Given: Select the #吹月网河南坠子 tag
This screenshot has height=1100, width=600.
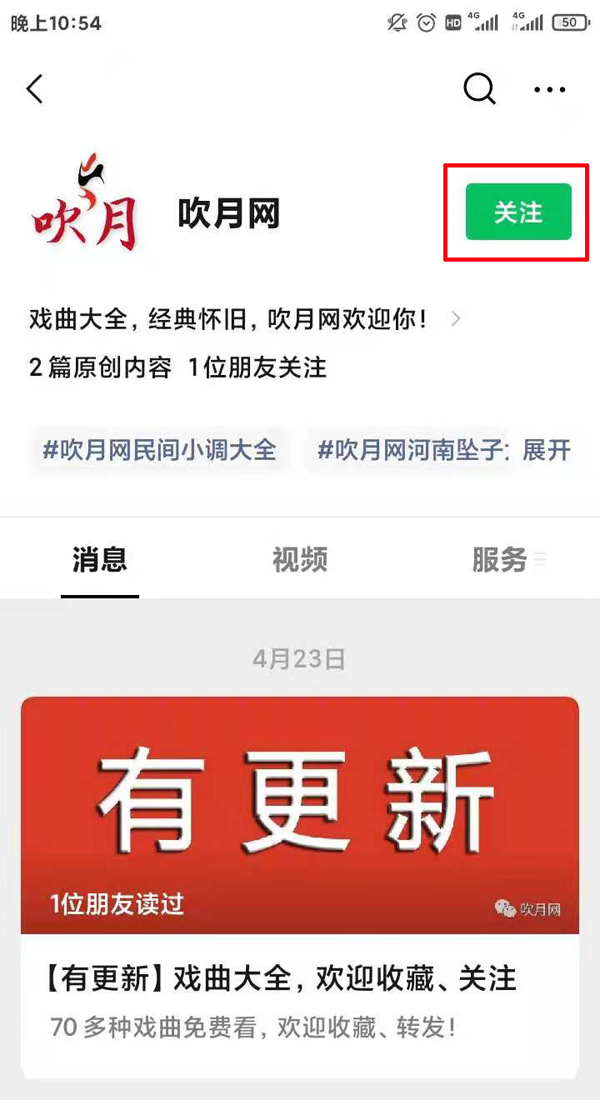Looking at the screenshot, I should (412, 449).
